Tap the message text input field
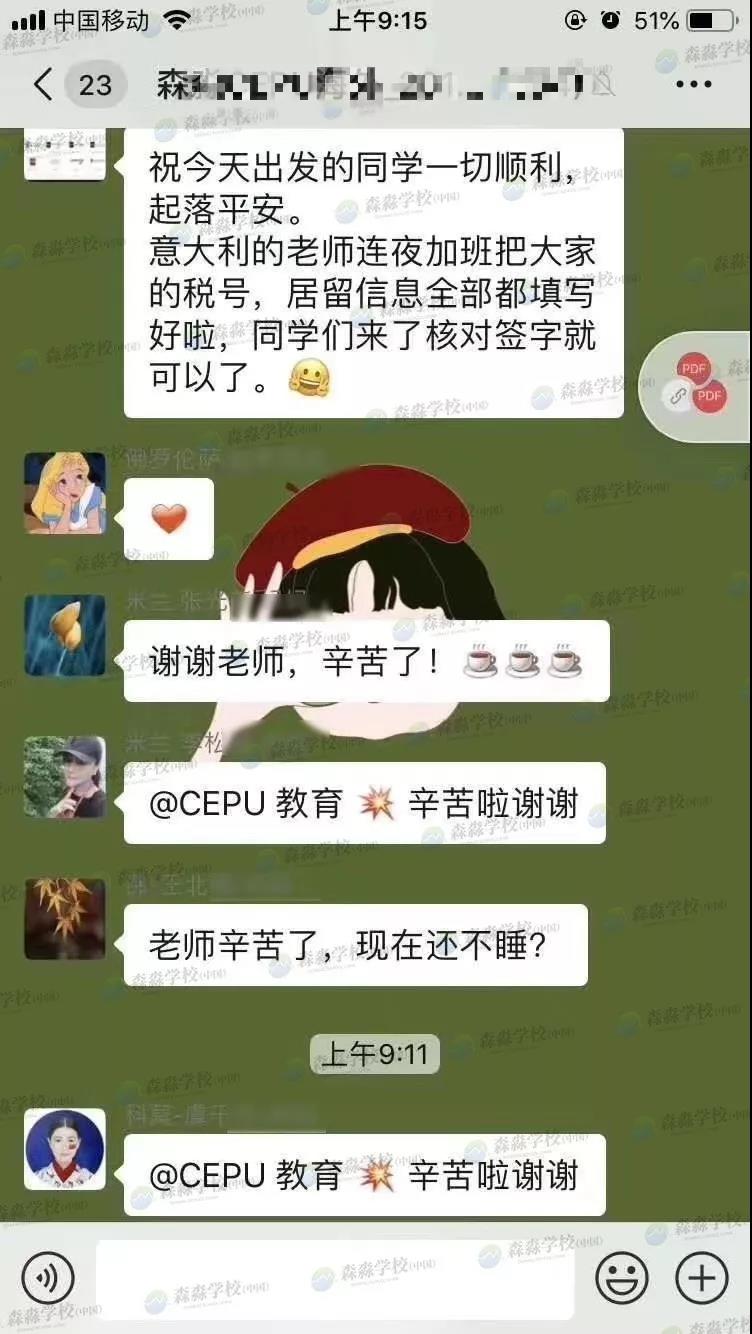Screen dimensions: 752x1334 tap(335, 1278)
